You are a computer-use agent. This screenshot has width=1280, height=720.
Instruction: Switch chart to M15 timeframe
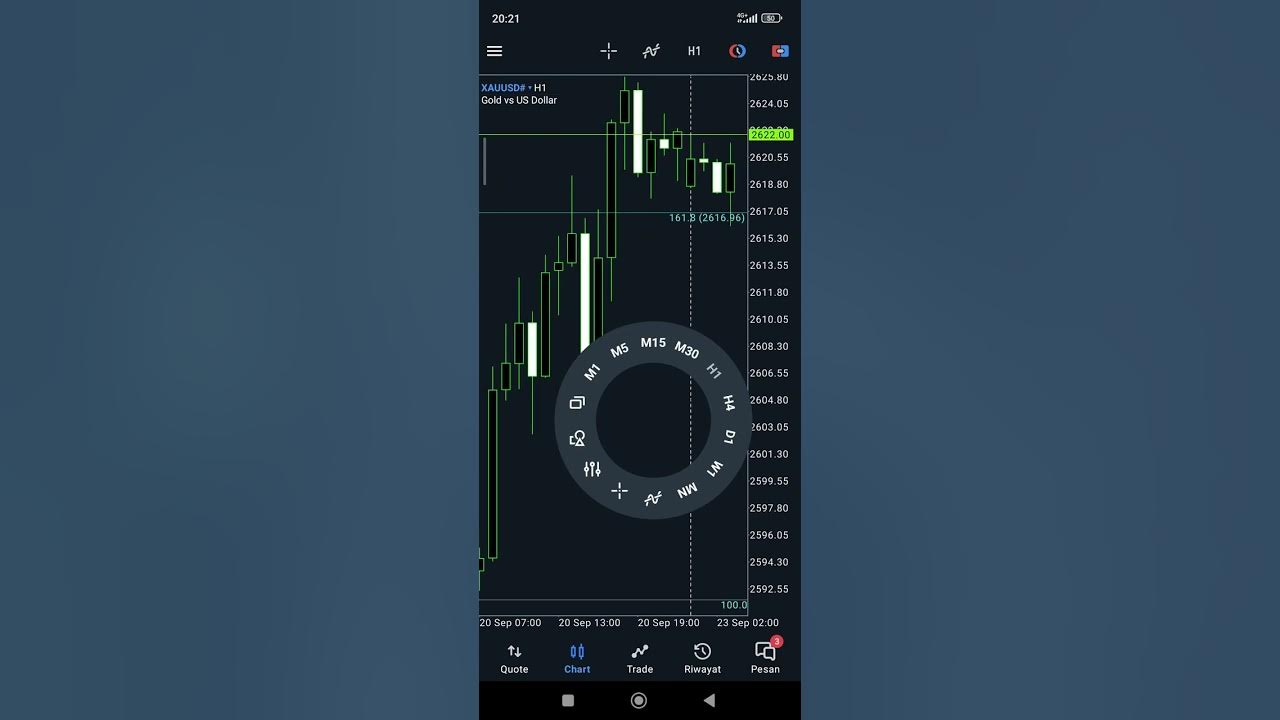point(653,343)
